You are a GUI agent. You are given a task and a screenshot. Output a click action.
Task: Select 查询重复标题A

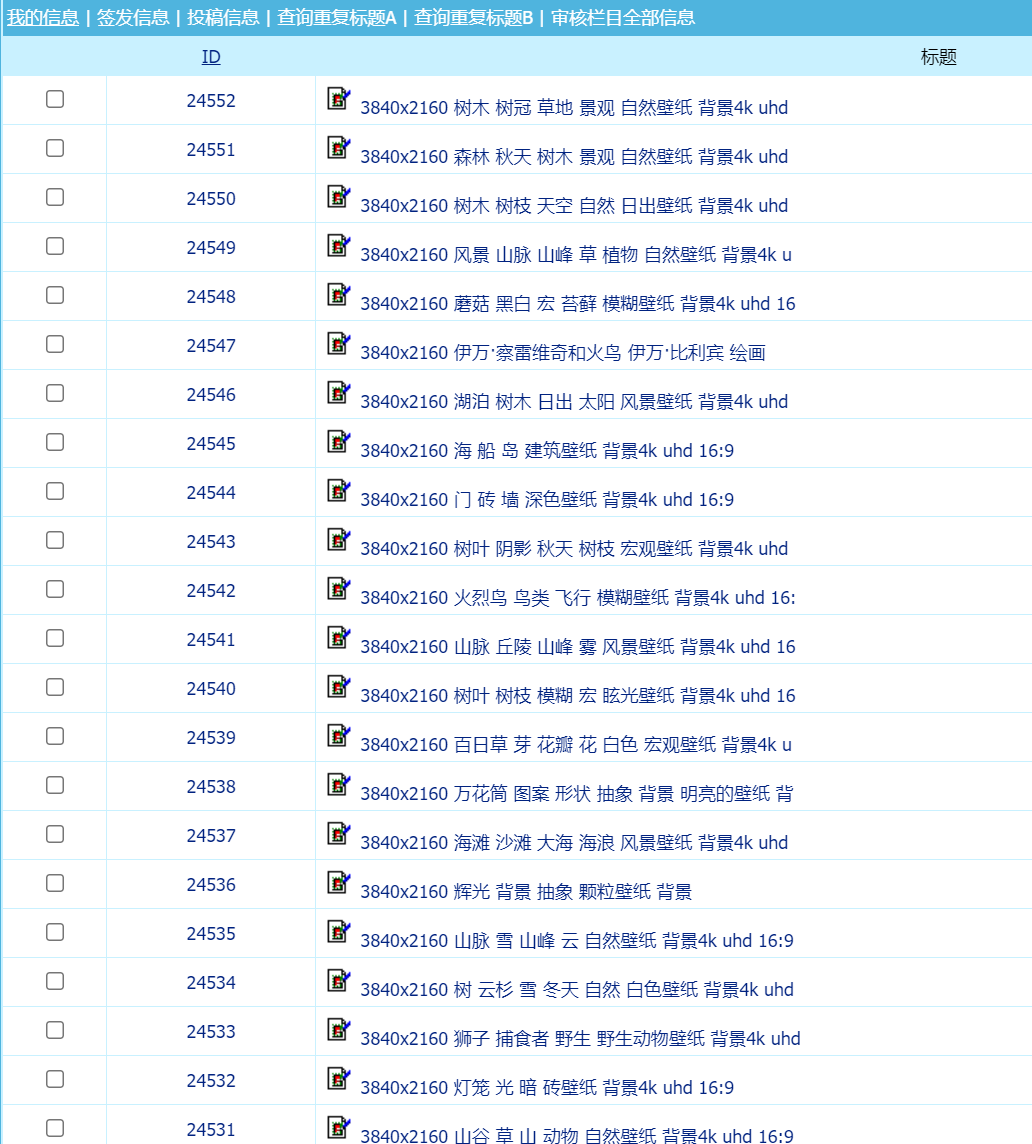[336, 18]
